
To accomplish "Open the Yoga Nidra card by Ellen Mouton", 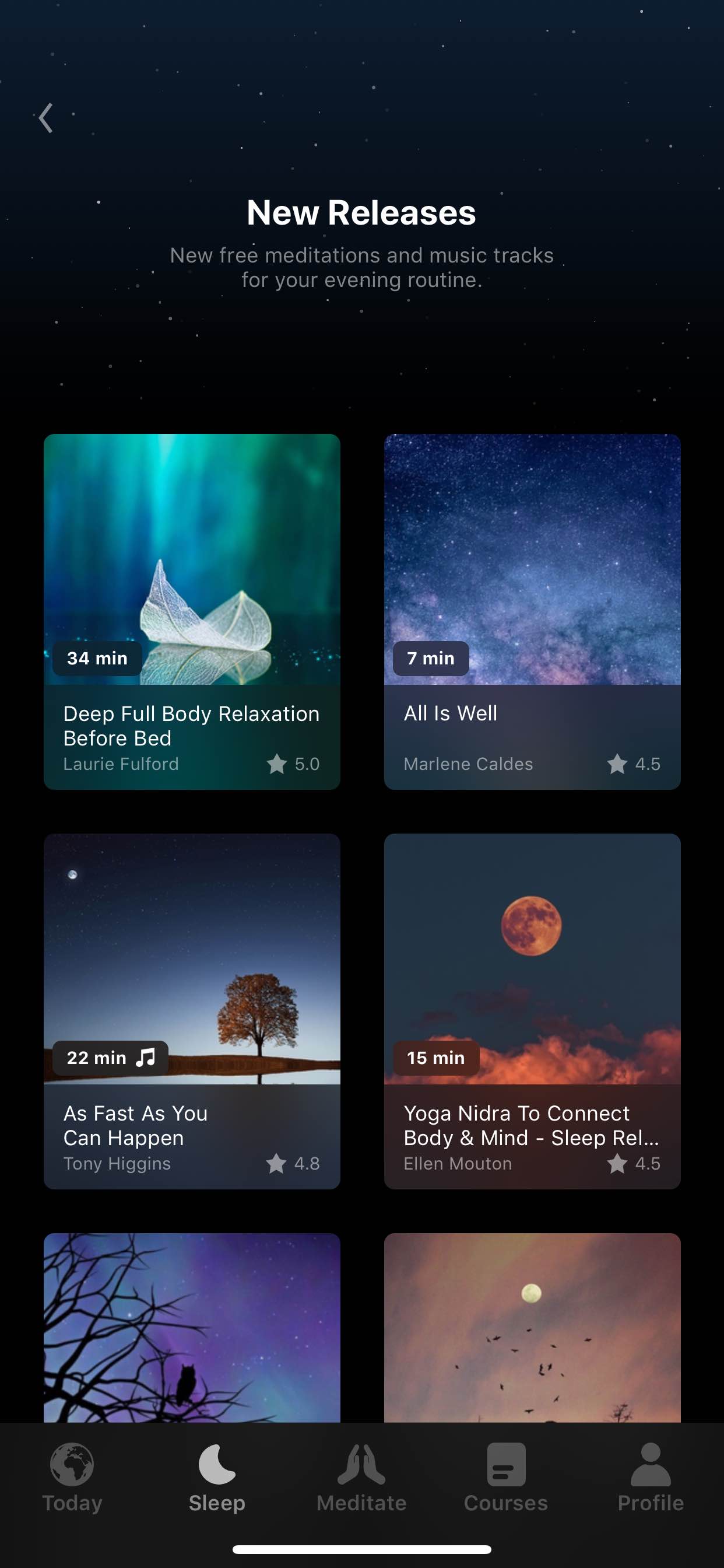I will click(532, 1011).
